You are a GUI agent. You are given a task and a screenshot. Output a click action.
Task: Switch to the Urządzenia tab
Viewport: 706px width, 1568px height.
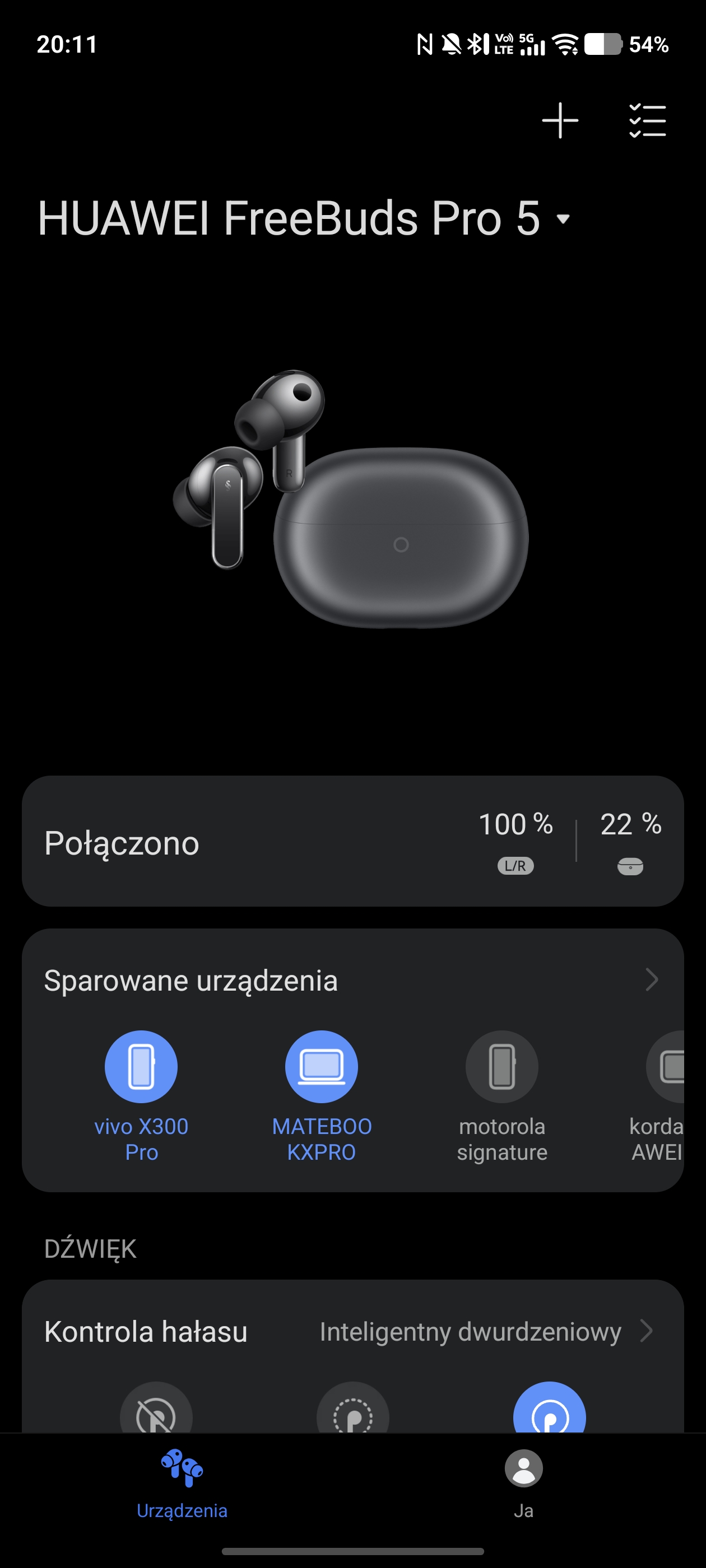[182, 1482]
